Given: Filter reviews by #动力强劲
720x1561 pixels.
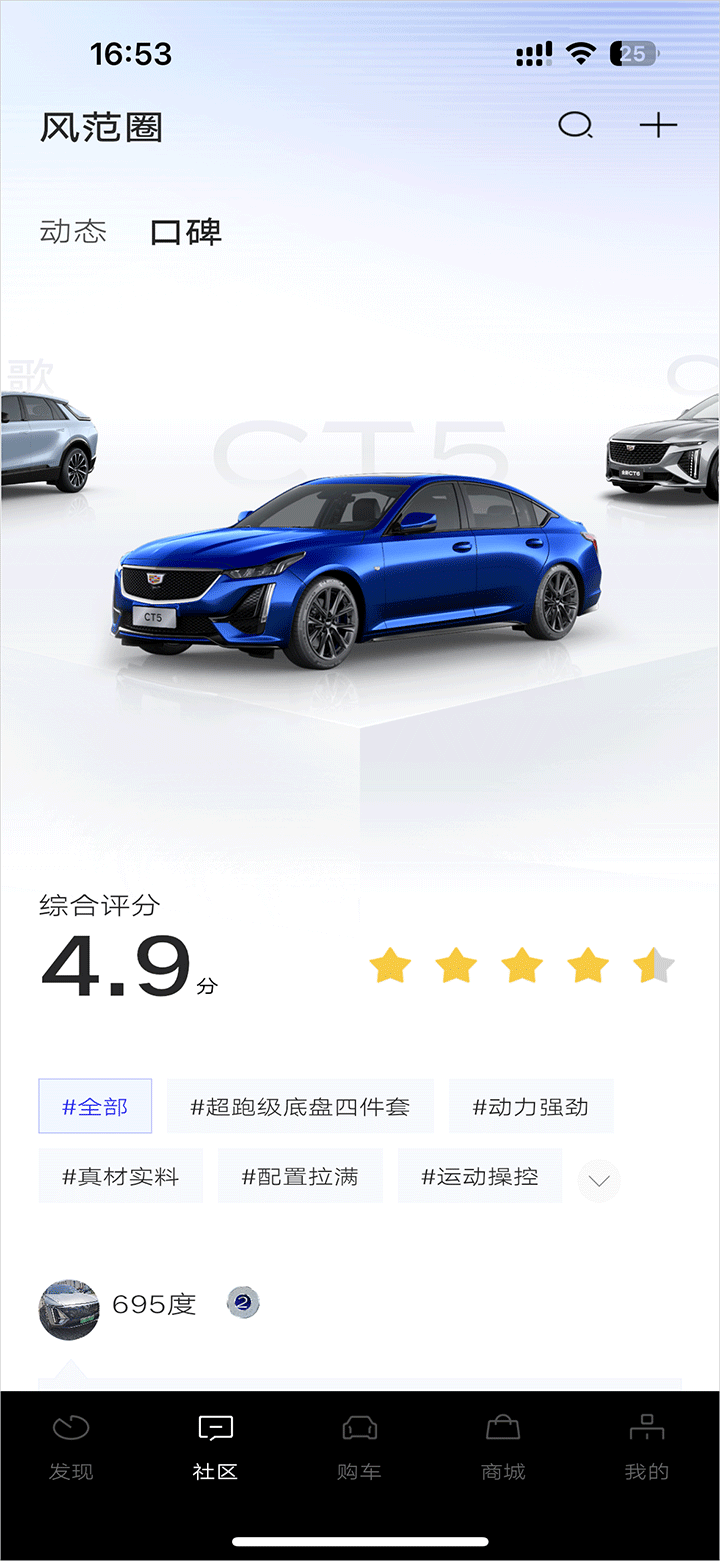Looking at the screenshot, I should click(531, 1106).
